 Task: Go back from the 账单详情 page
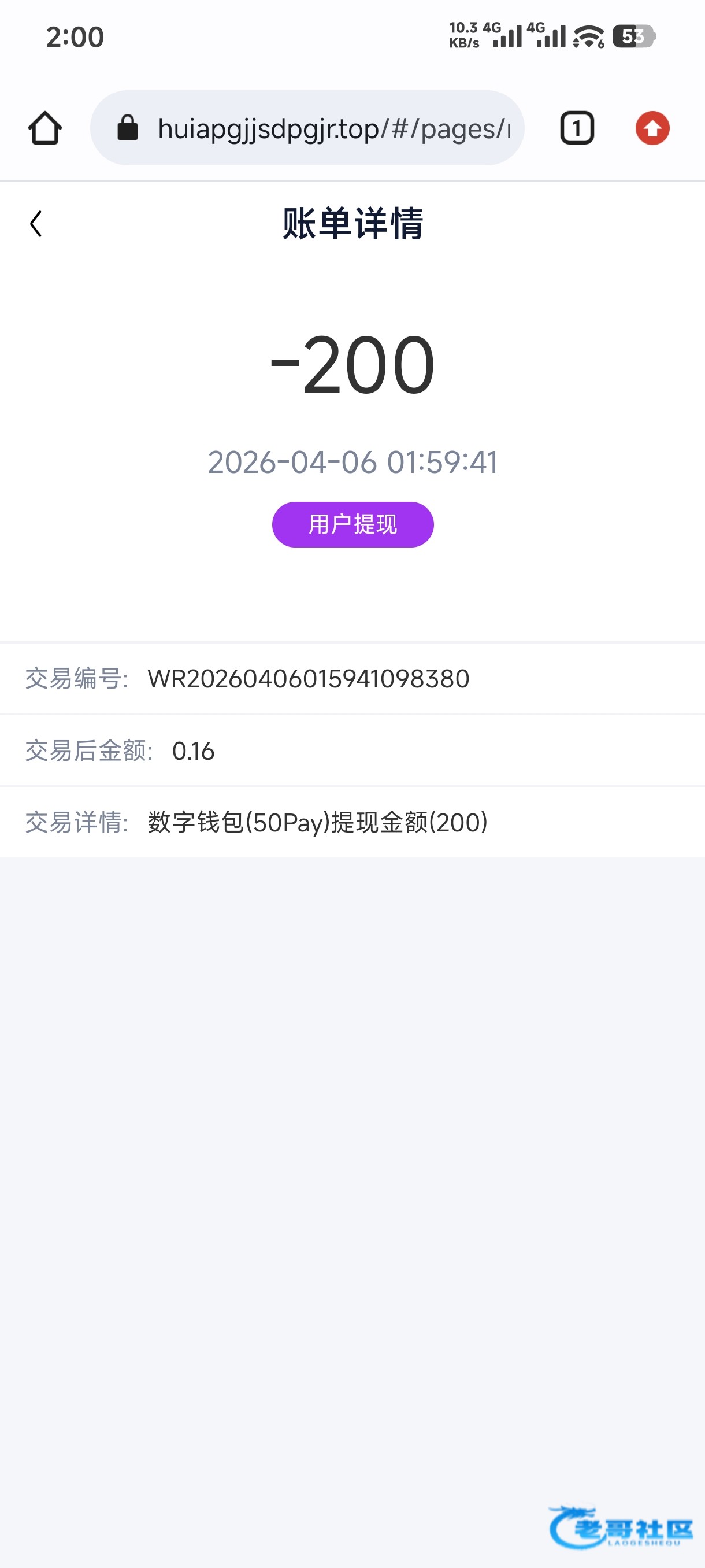[x=36, y=224]
